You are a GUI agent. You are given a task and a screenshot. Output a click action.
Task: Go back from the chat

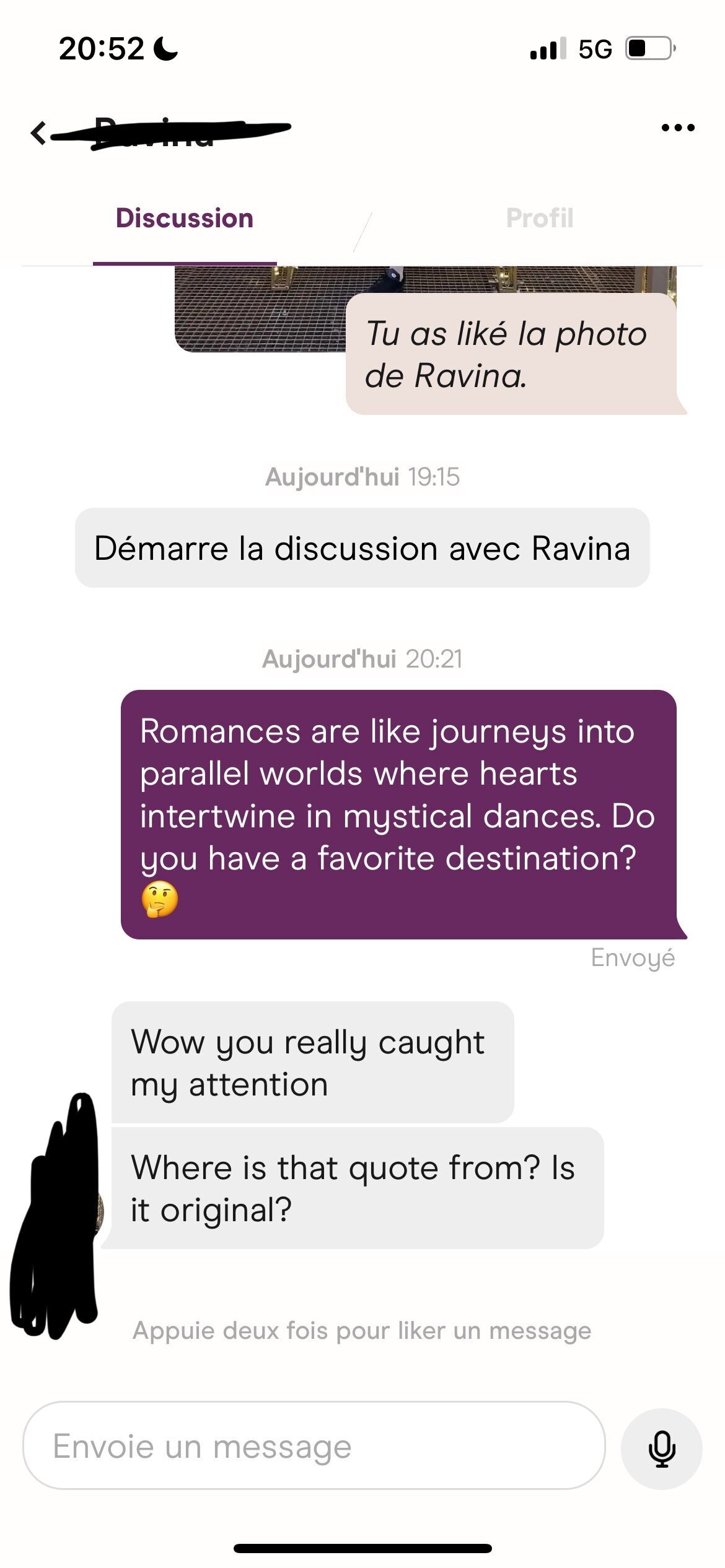[38, 133]
